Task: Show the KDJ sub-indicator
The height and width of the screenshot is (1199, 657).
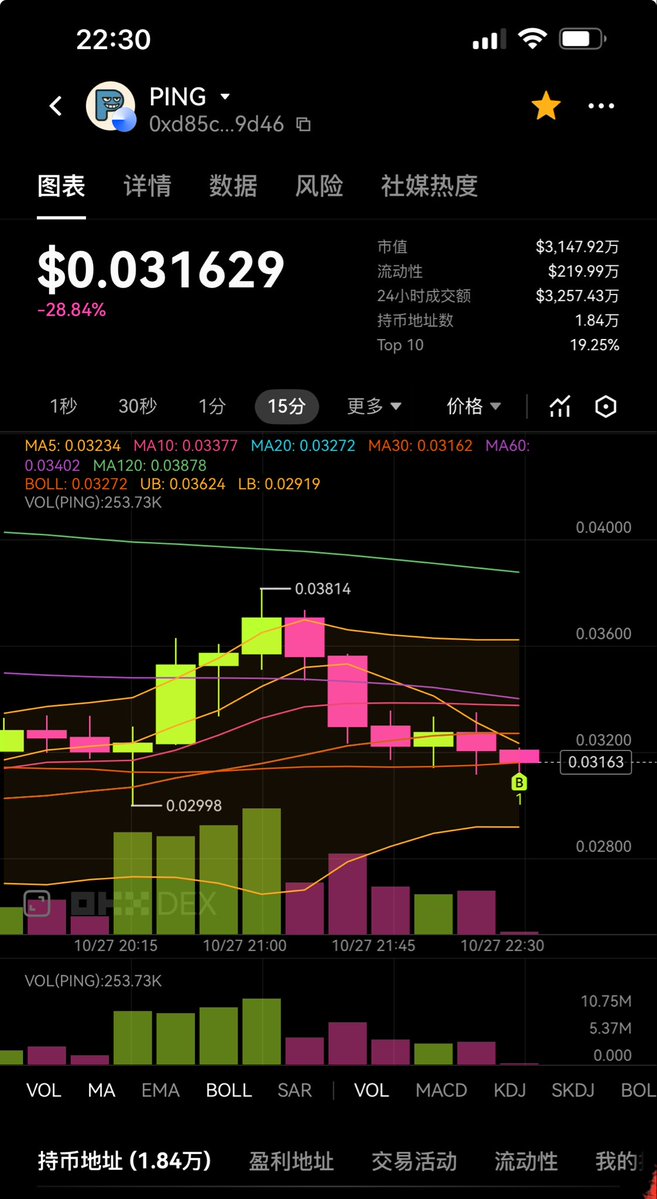Action: point(509,1090)
